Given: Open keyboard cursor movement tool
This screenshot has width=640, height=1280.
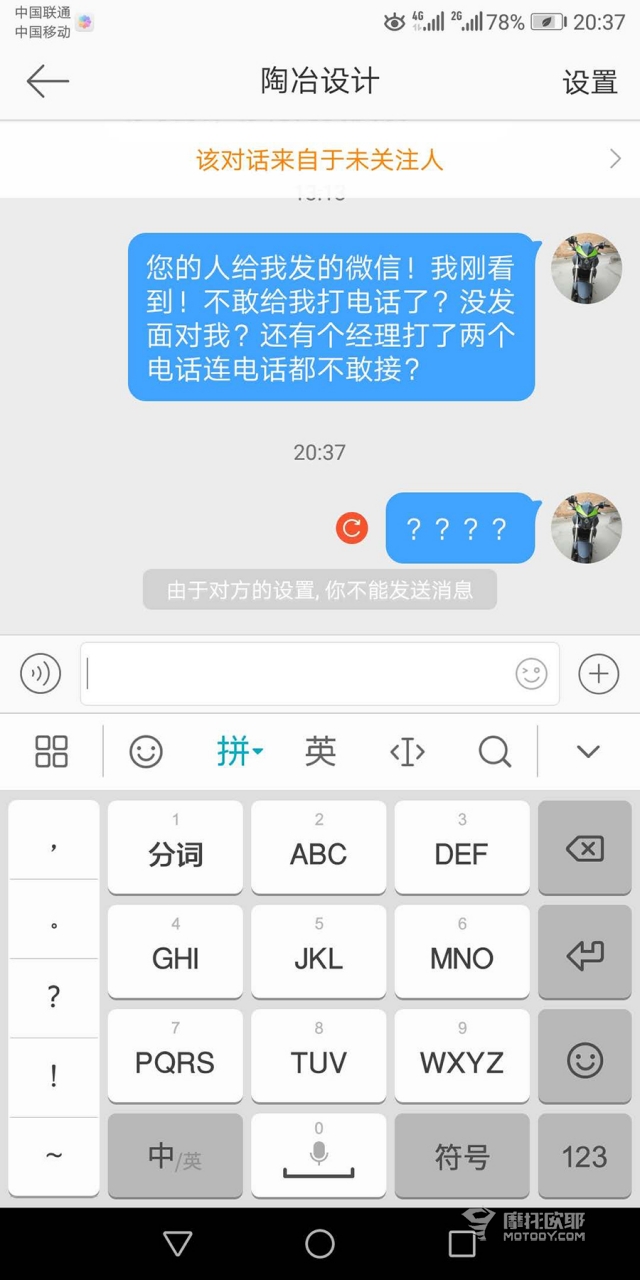Looking at the screenshot, I should tap(407, 751).
